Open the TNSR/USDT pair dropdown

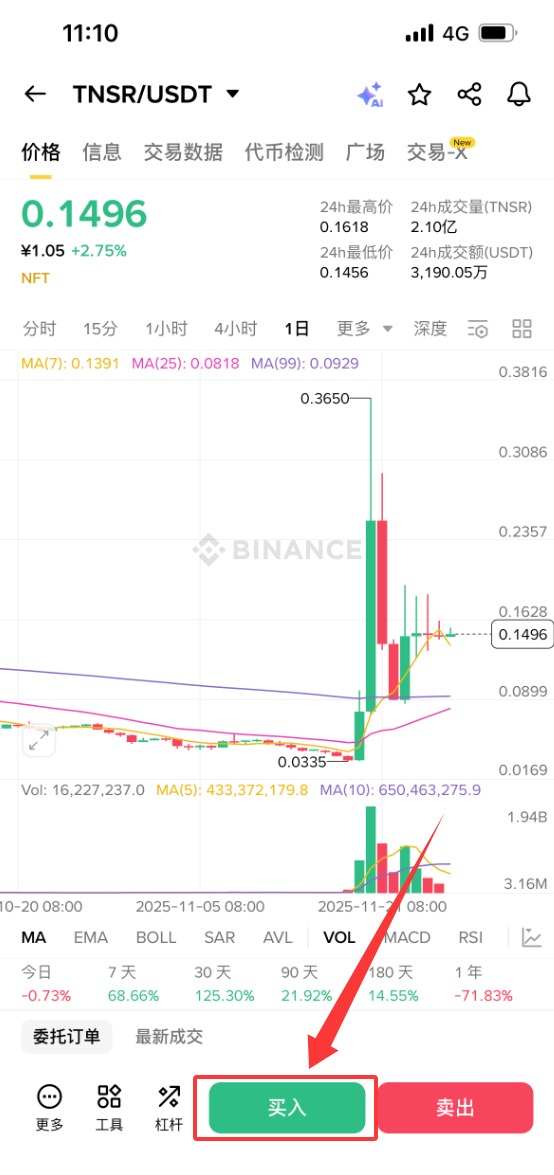(x=157, y=94)
